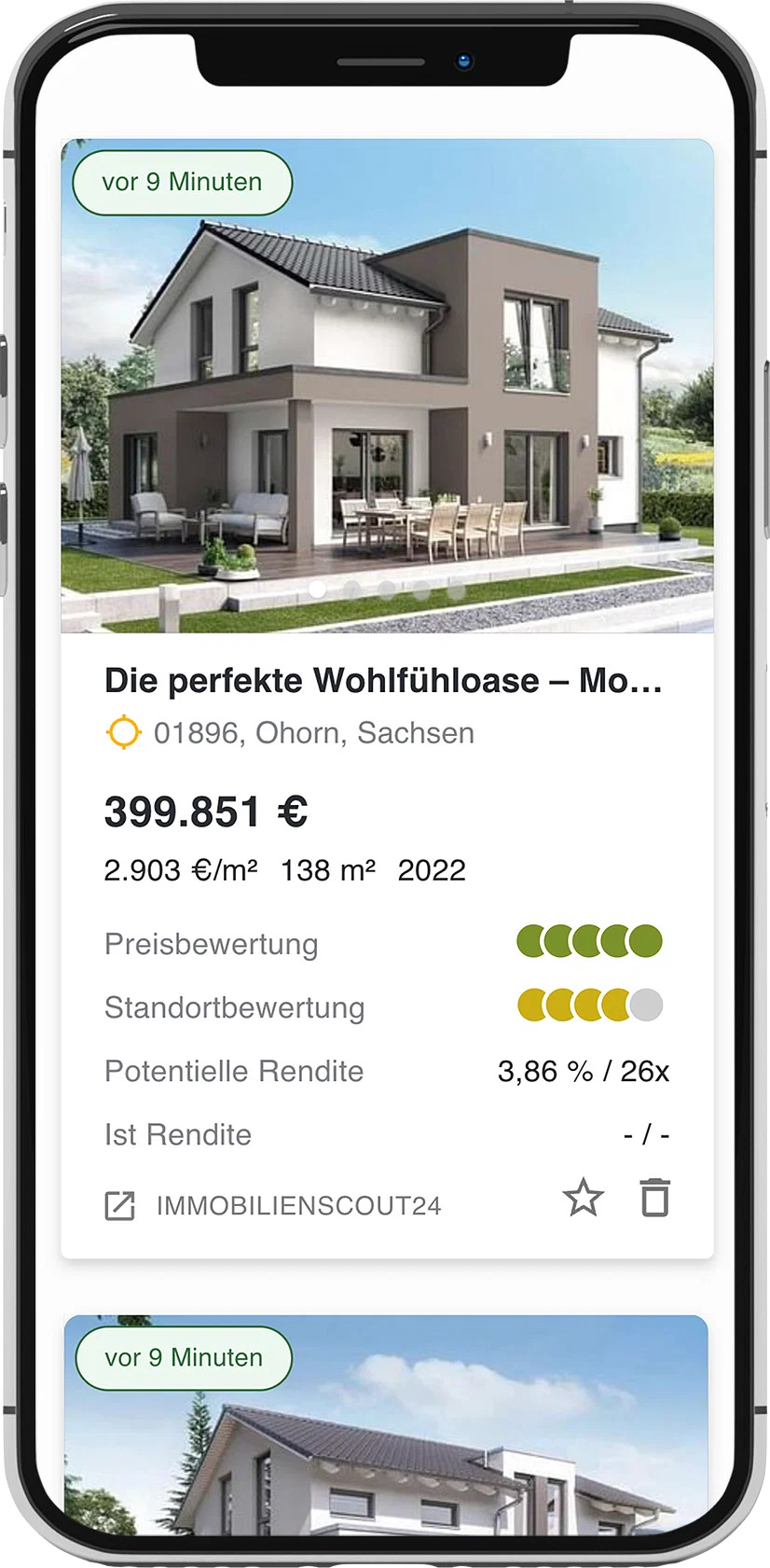Select the second photo indicator dot
This screenshot has width=770, height=1568.
351,590
